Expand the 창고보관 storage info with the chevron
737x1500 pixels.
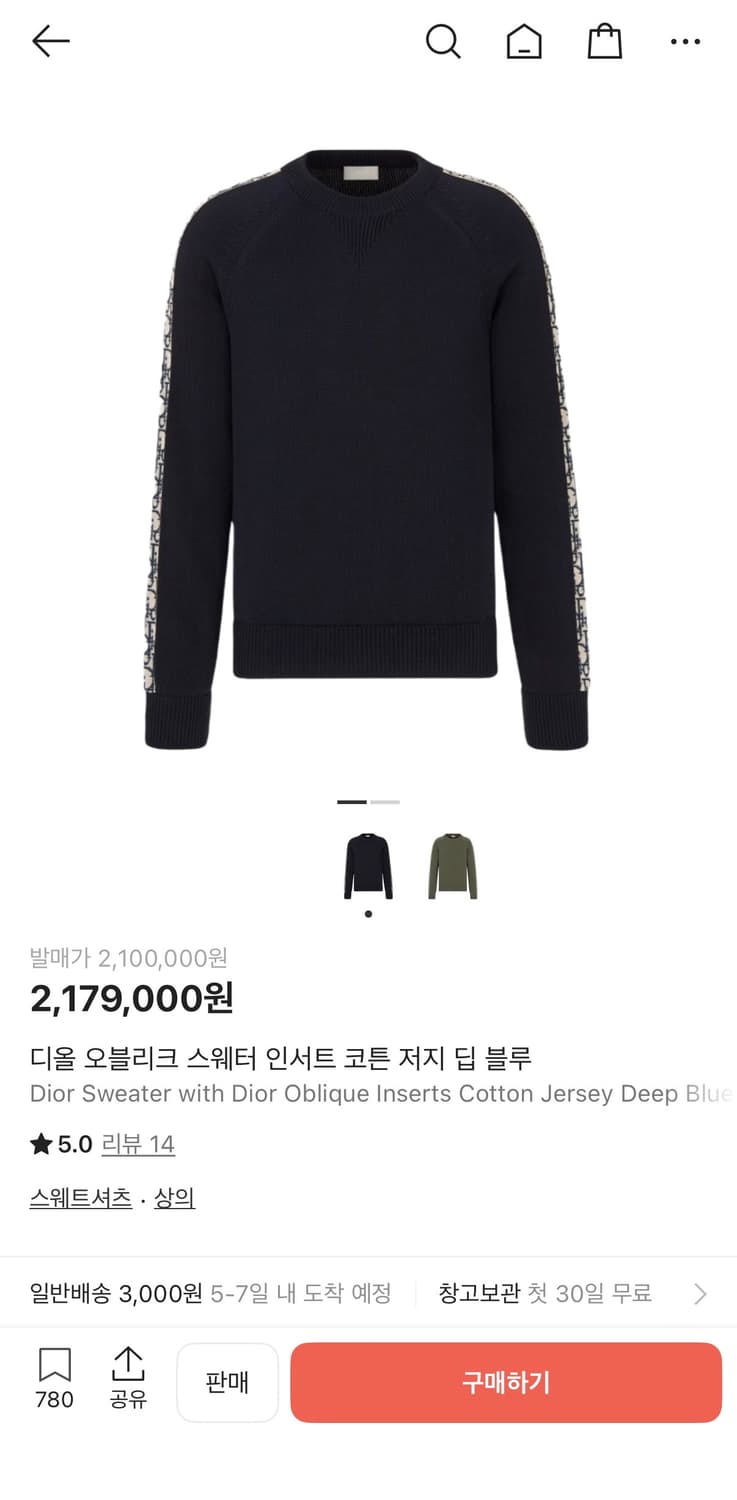(699, 1294)
